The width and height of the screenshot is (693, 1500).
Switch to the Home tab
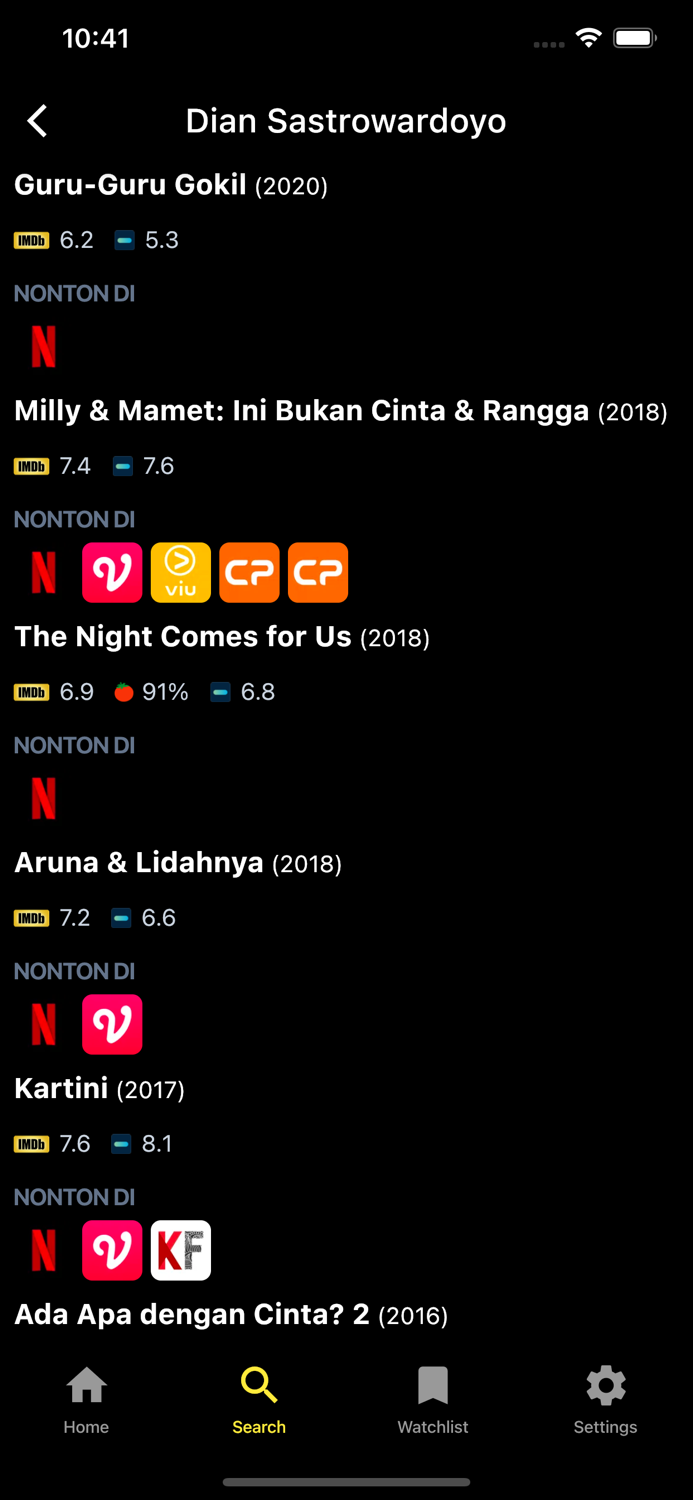87,1401
